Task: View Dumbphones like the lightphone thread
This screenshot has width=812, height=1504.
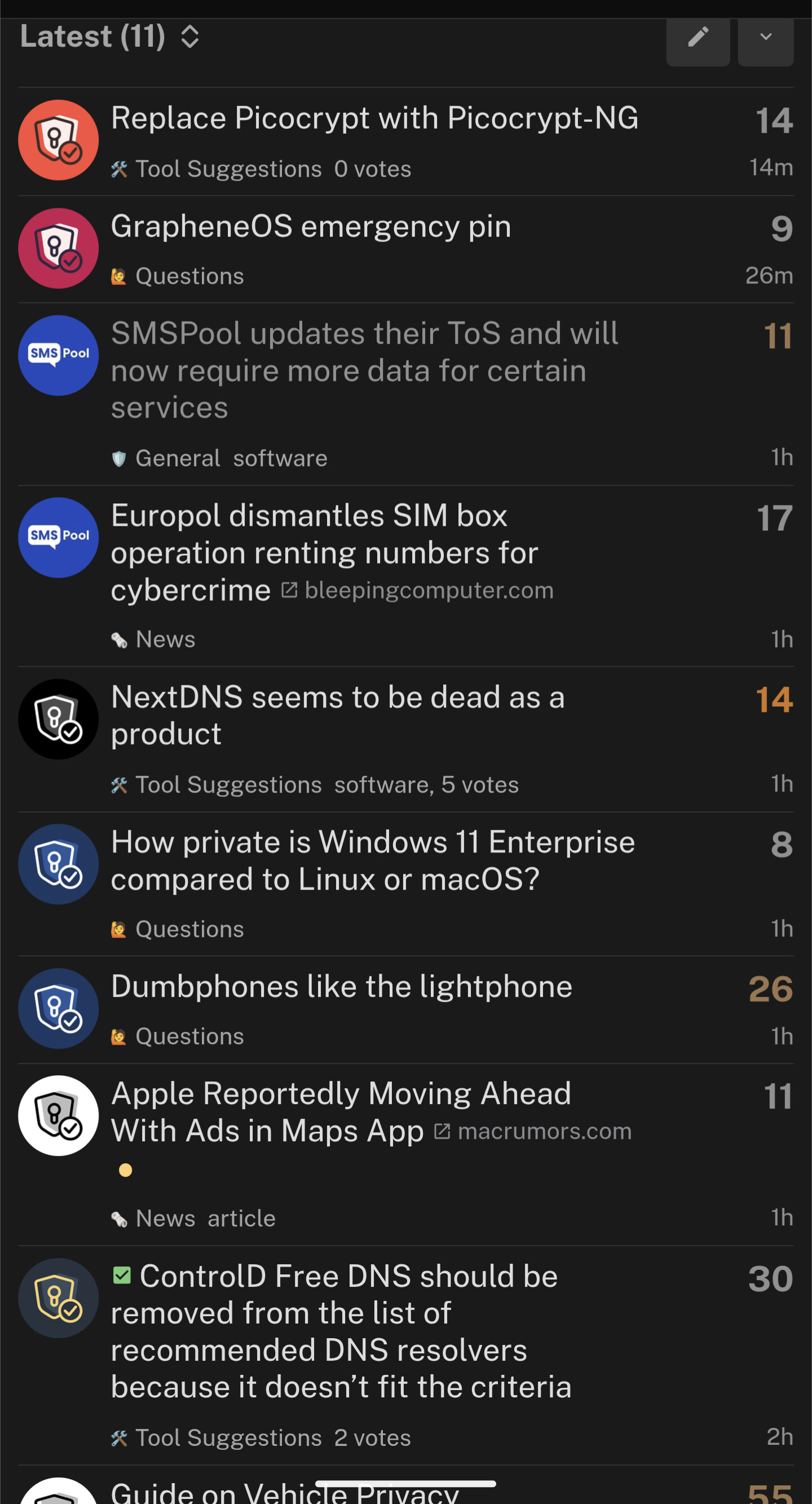Action: click(342, 987)
